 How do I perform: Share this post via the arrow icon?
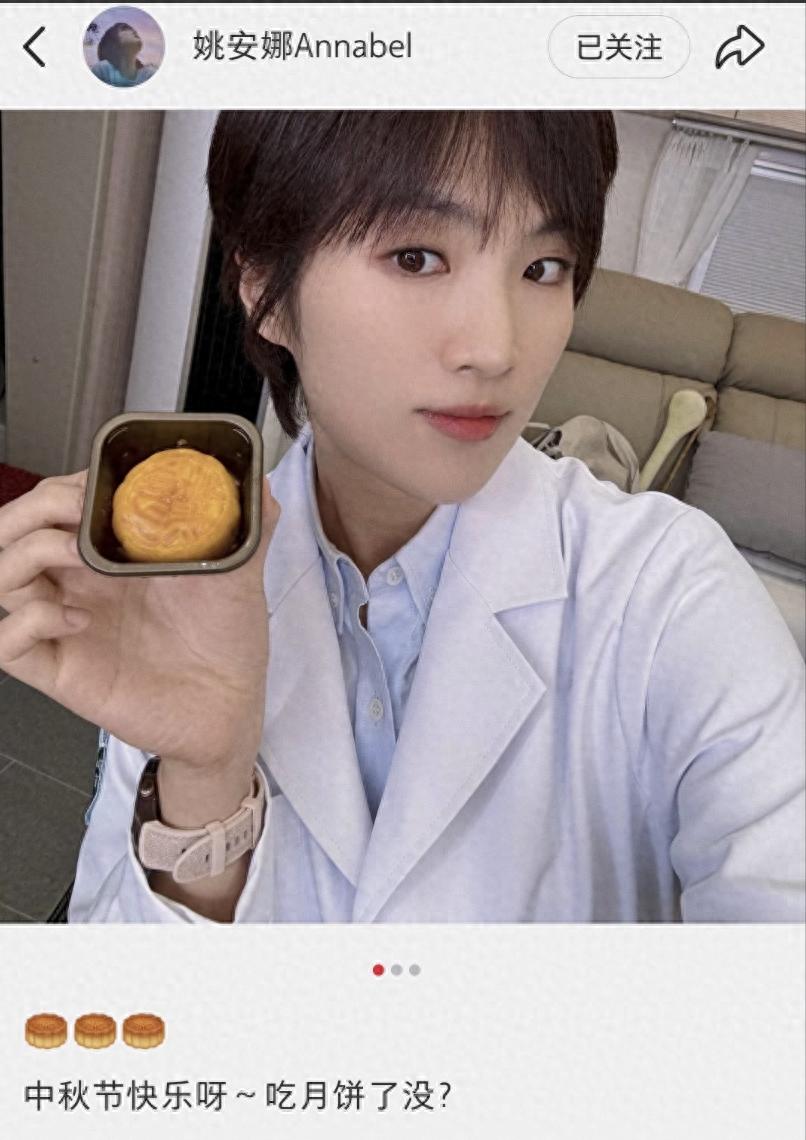(739, 47)
